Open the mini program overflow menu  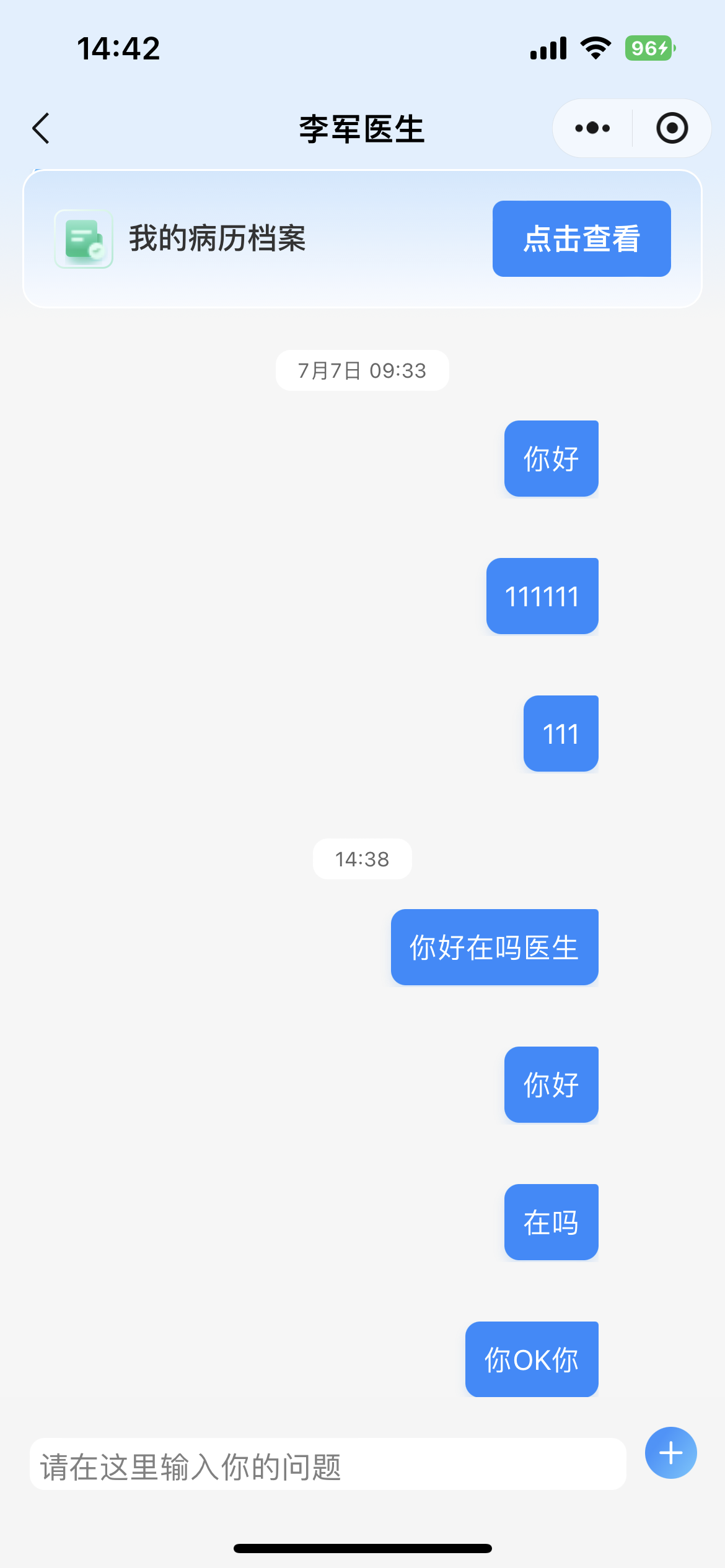[x=592, y=128]
